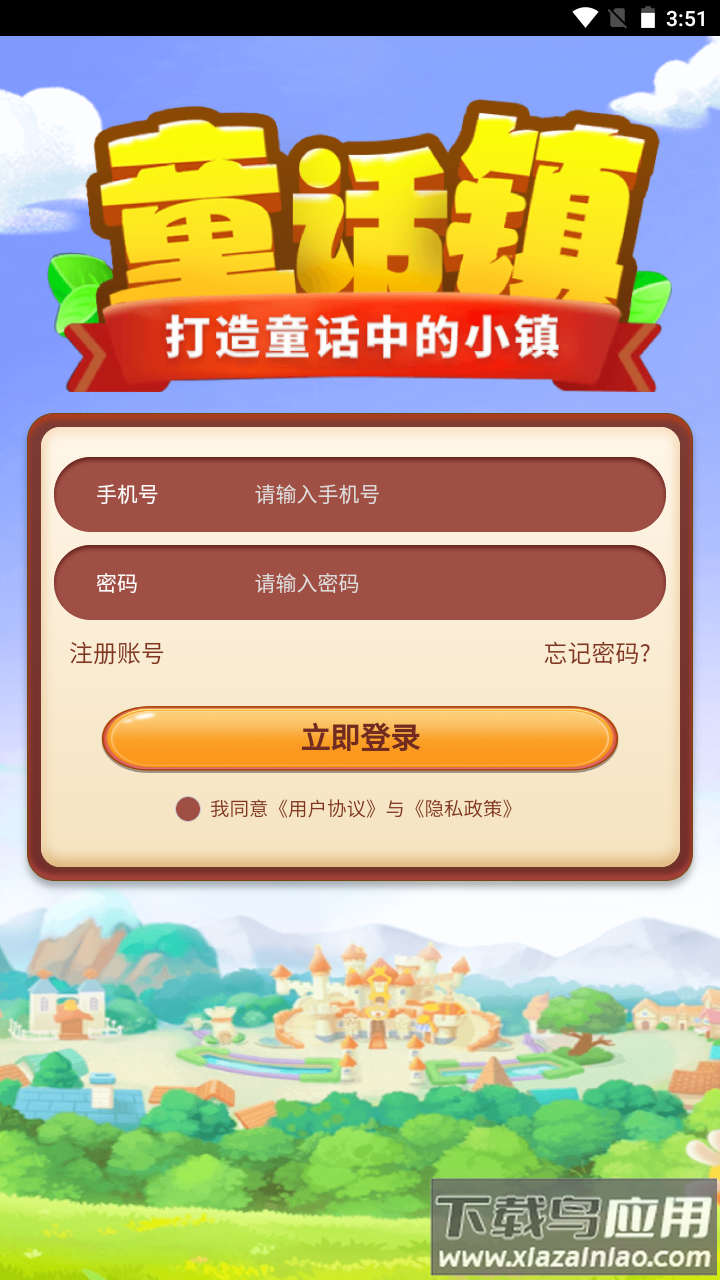Image resolution: width=720 pixels, height=1280 pixels.
Task: Tap the no-SIM card status icon
Action: (618, 15)
